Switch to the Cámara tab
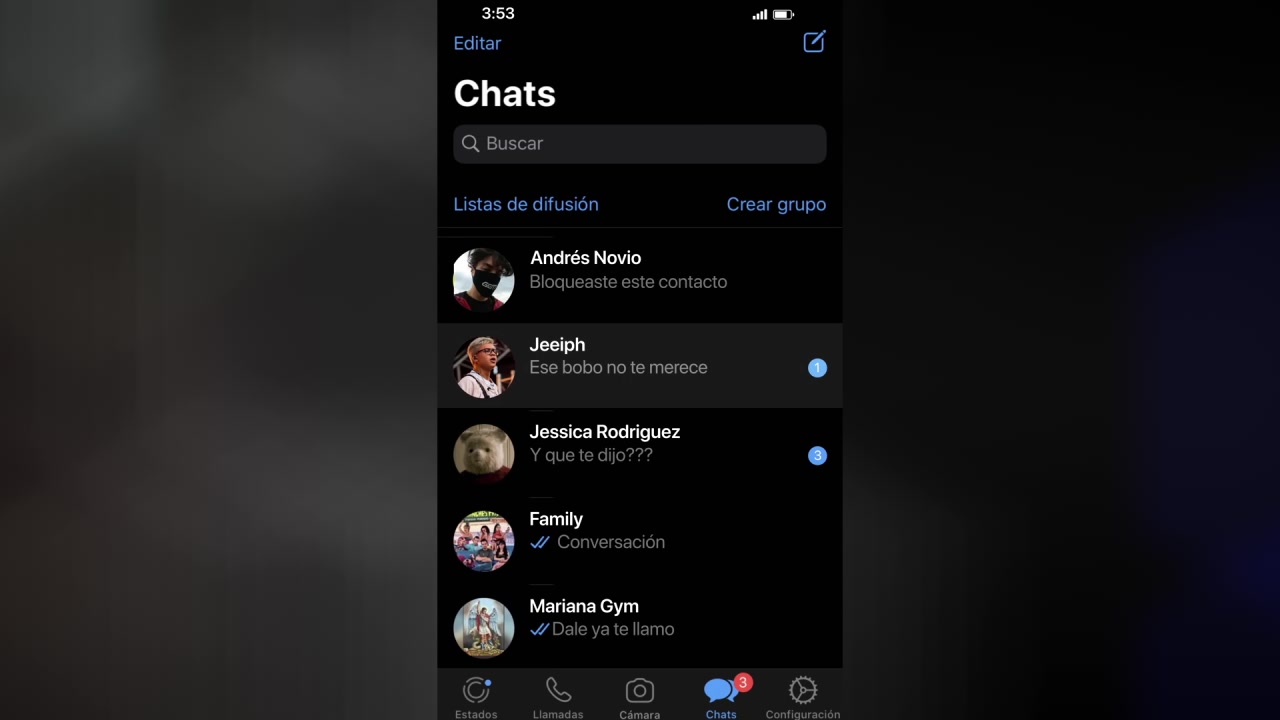 tap(639, 696)
